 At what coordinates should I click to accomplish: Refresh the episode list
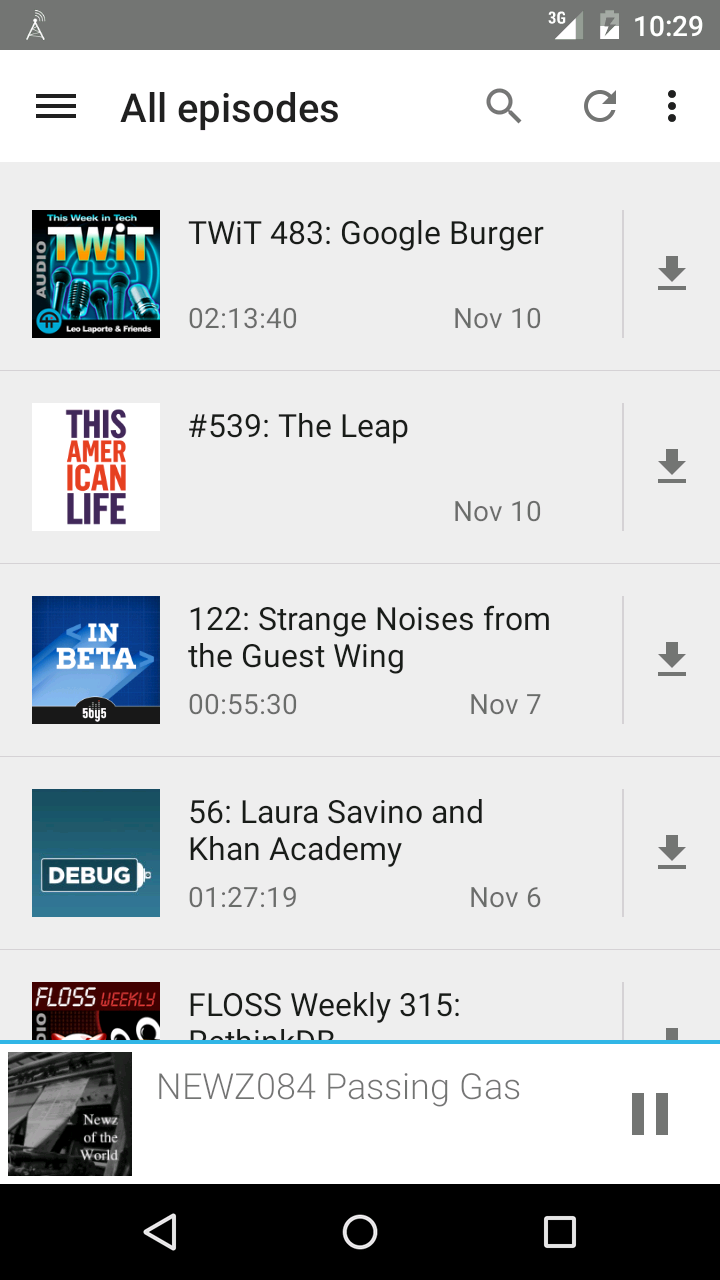click(x=600, y=106)
